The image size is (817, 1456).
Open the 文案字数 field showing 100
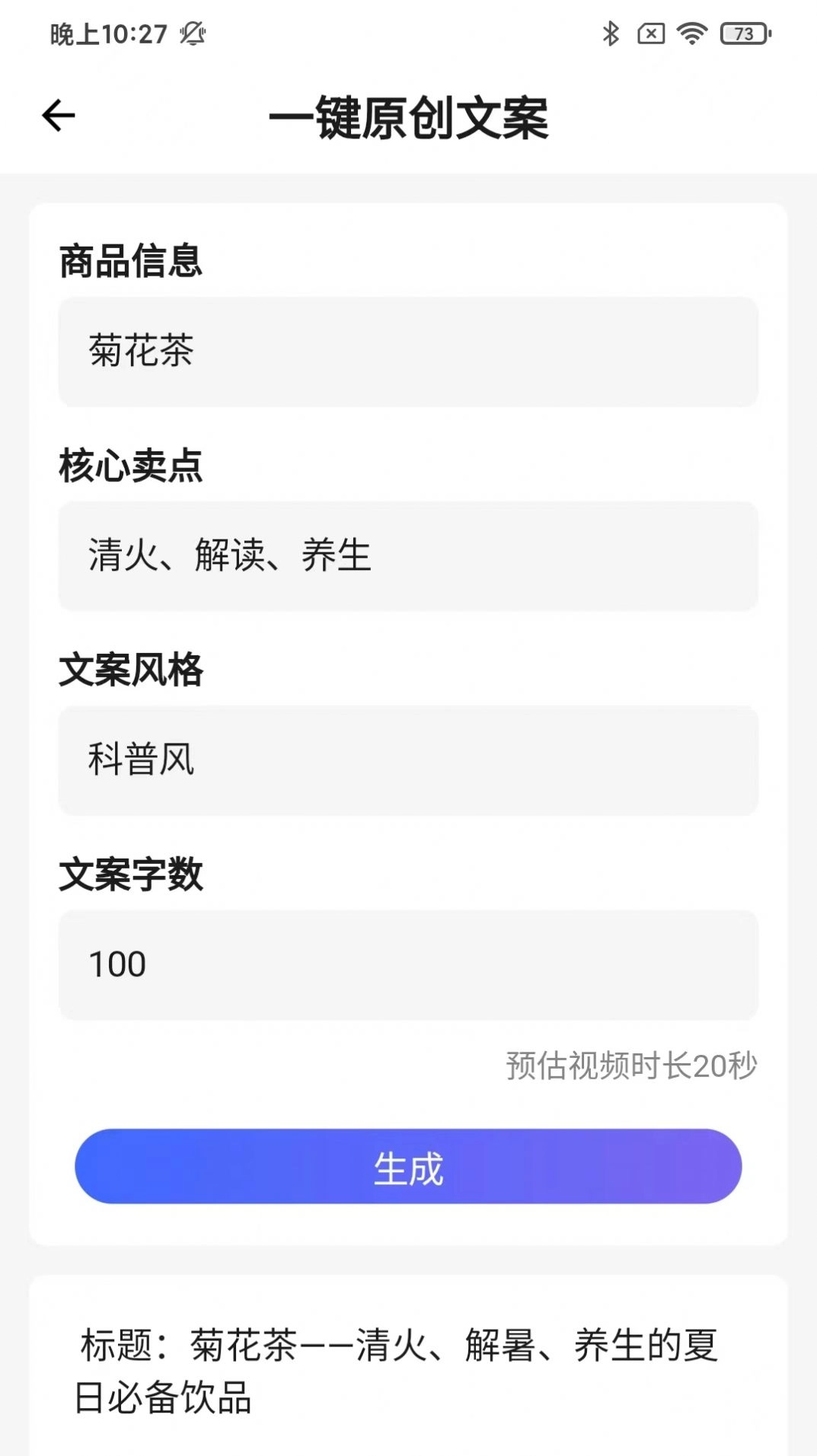pos(407,964)
